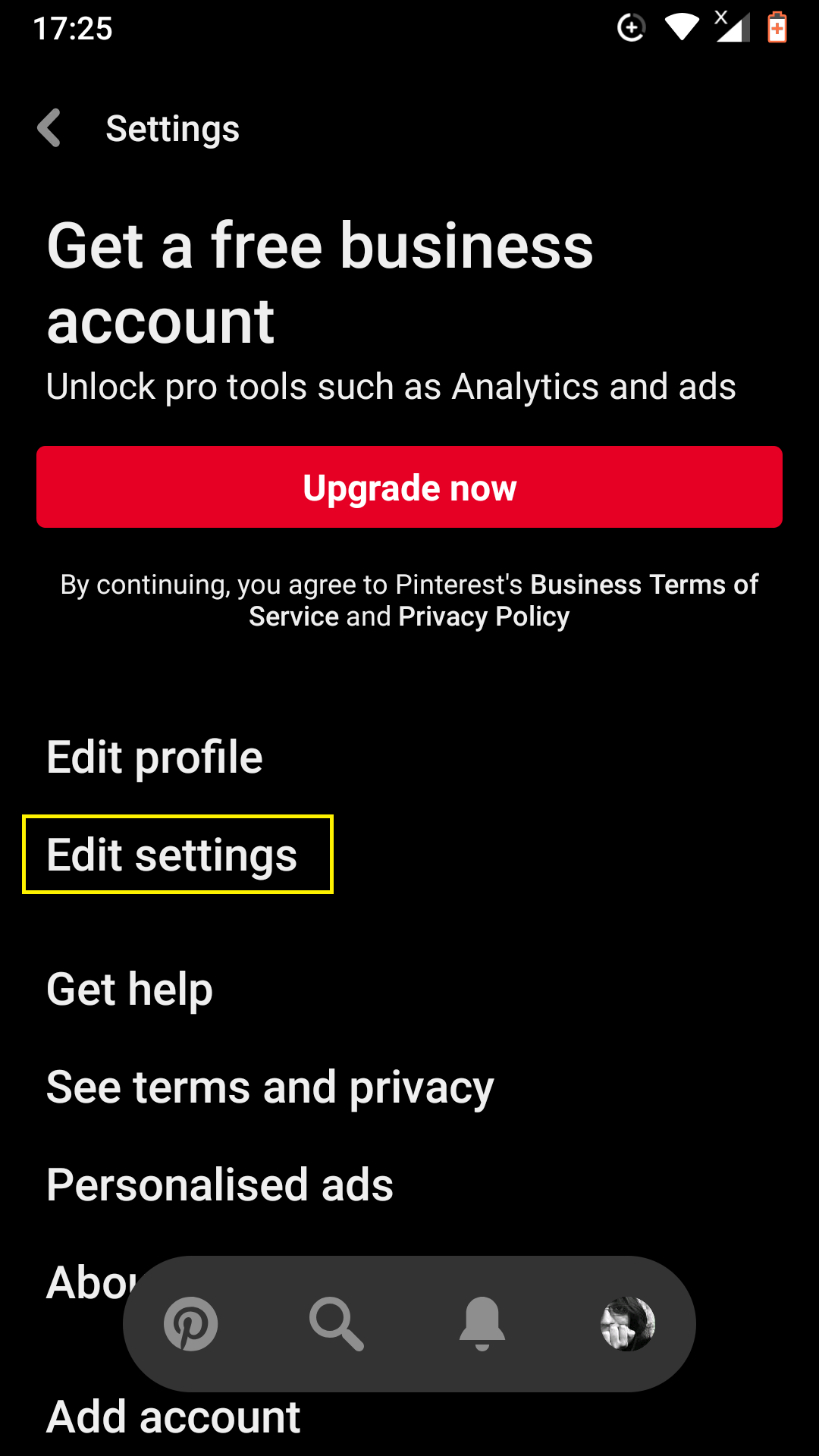This screenshot has height=1456, width=819.
Task: Tap the Upgrade now button
Action: tap(409, 487)
